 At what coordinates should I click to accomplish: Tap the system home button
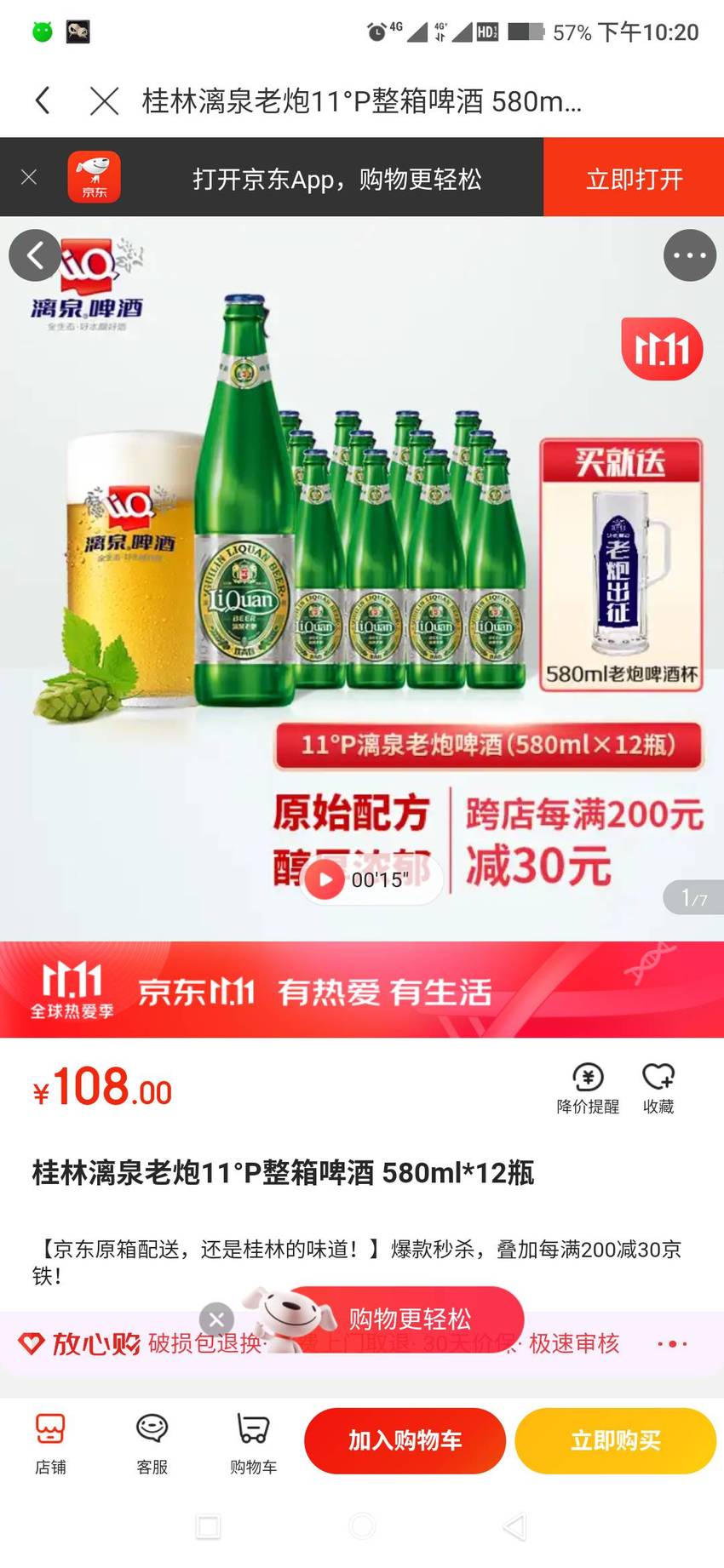(x=362, y=1526)
